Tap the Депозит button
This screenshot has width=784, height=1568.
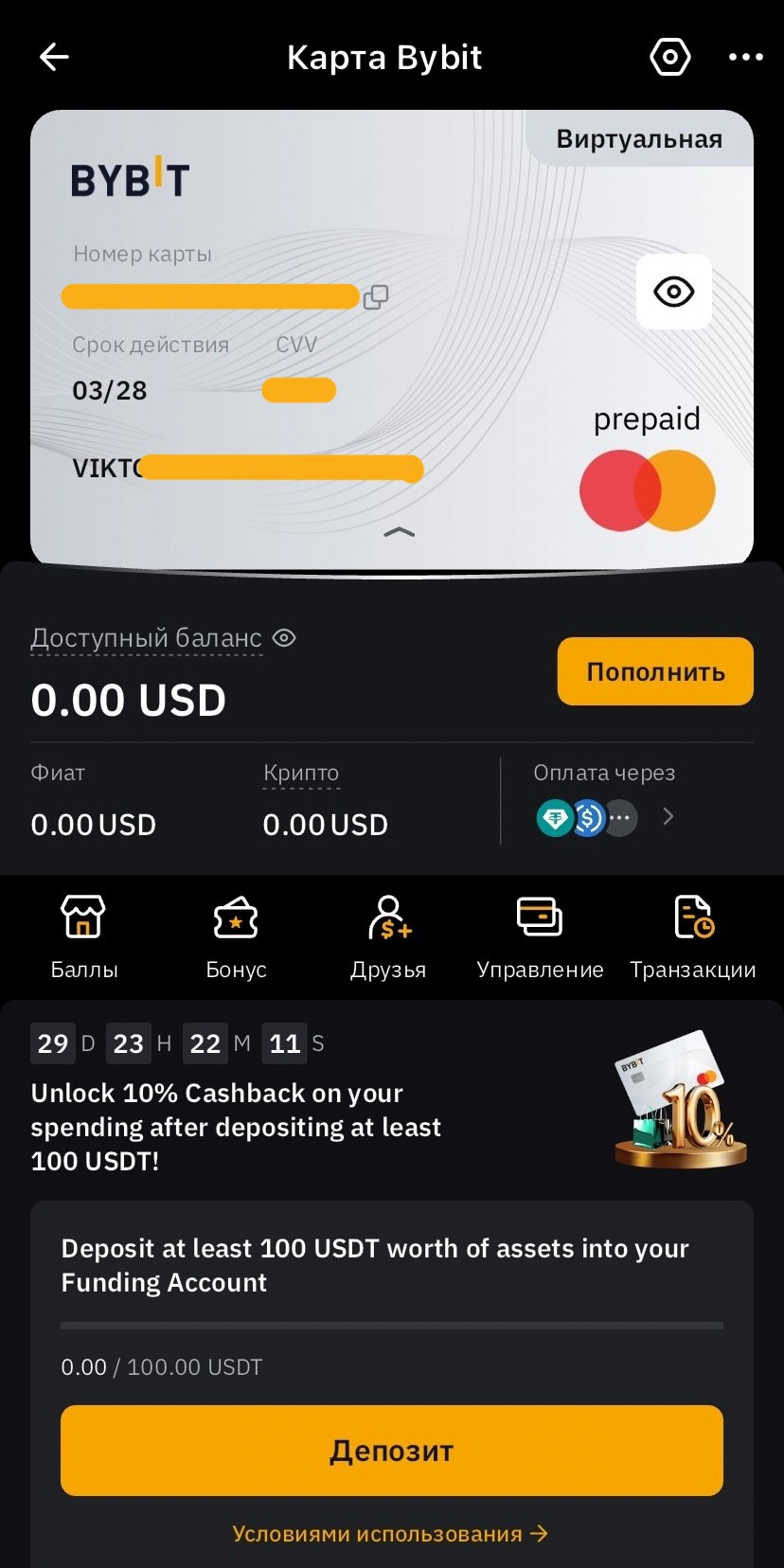coord(392,1450)
